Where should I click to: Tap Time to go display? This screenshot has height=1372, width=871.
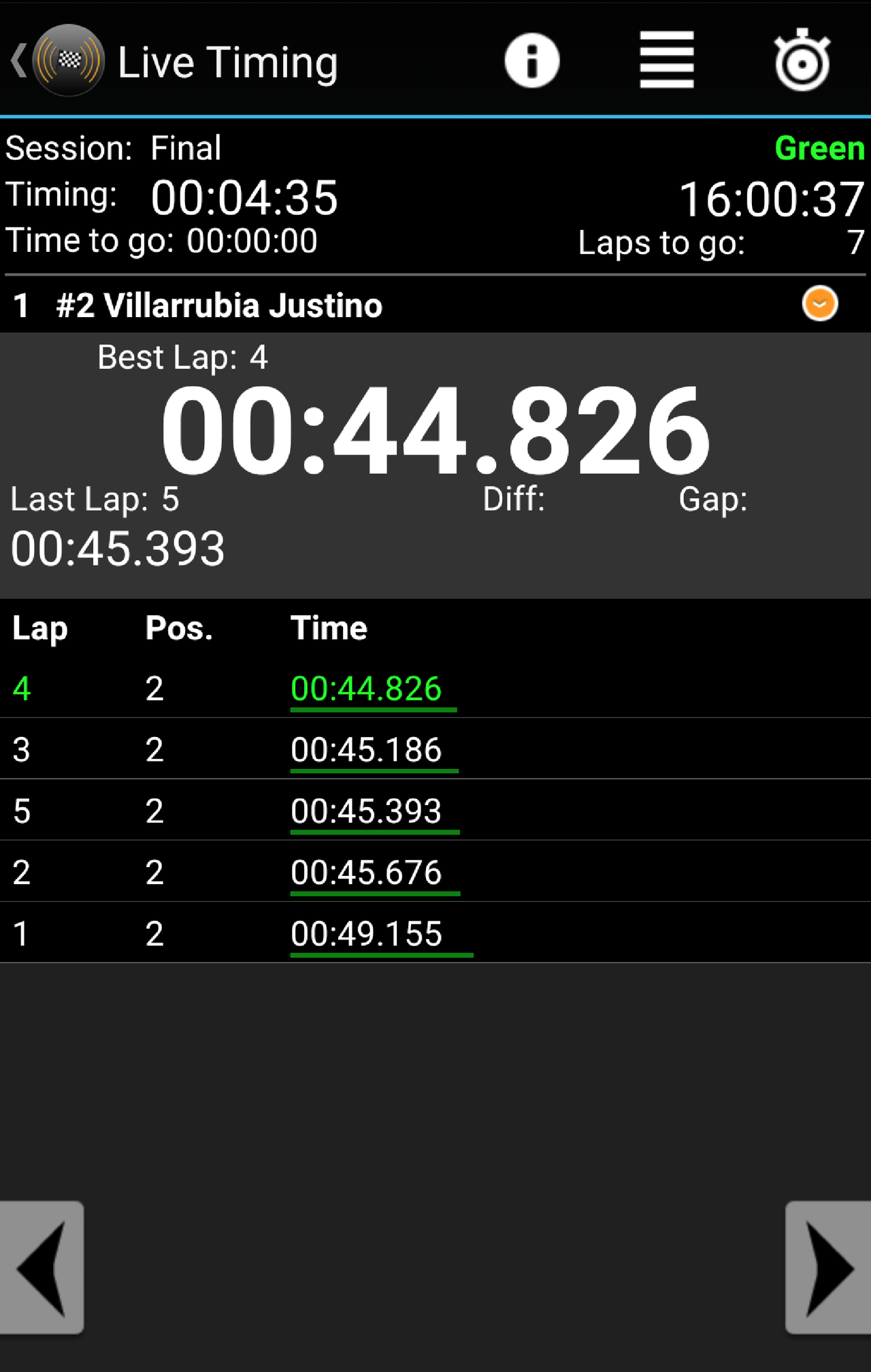(x=162, y=240)
